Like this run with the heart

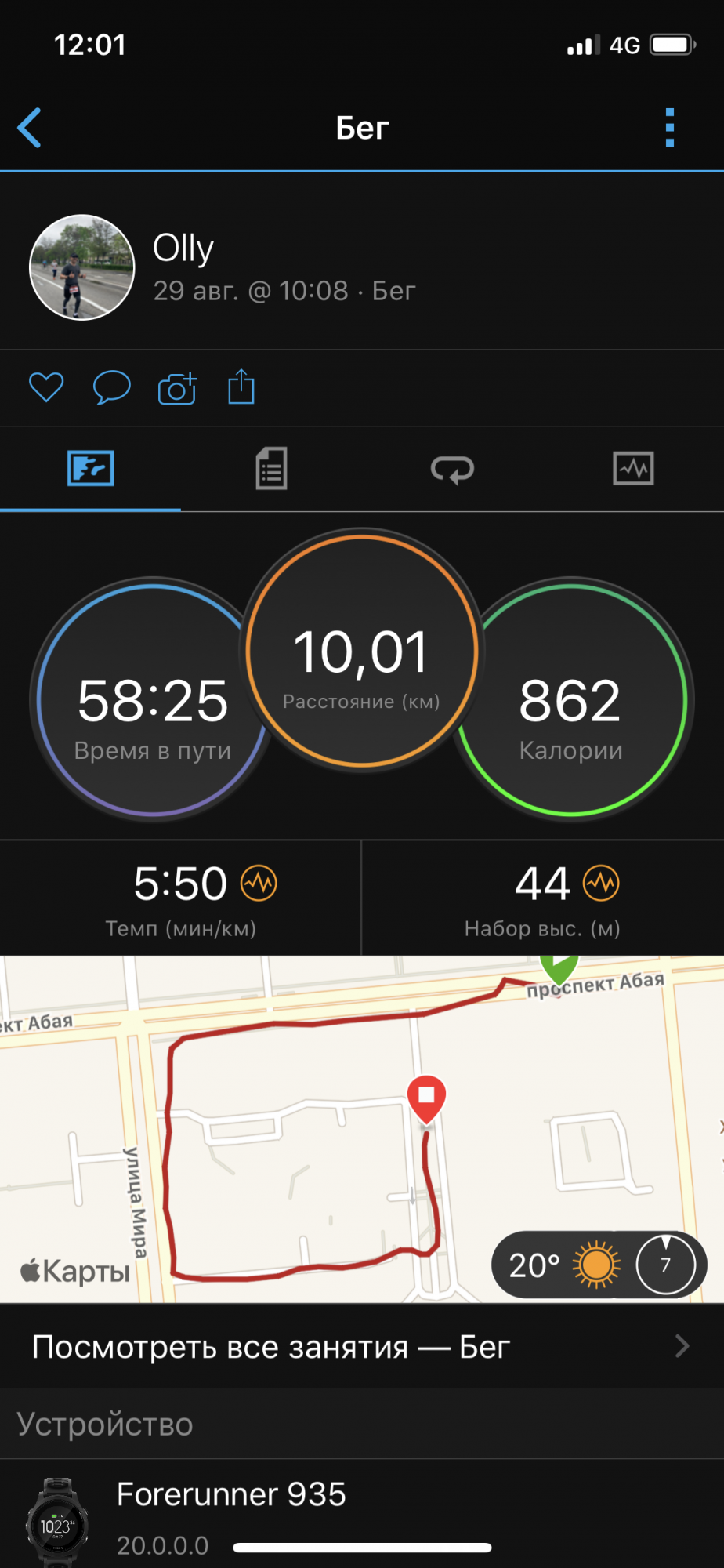46,387
